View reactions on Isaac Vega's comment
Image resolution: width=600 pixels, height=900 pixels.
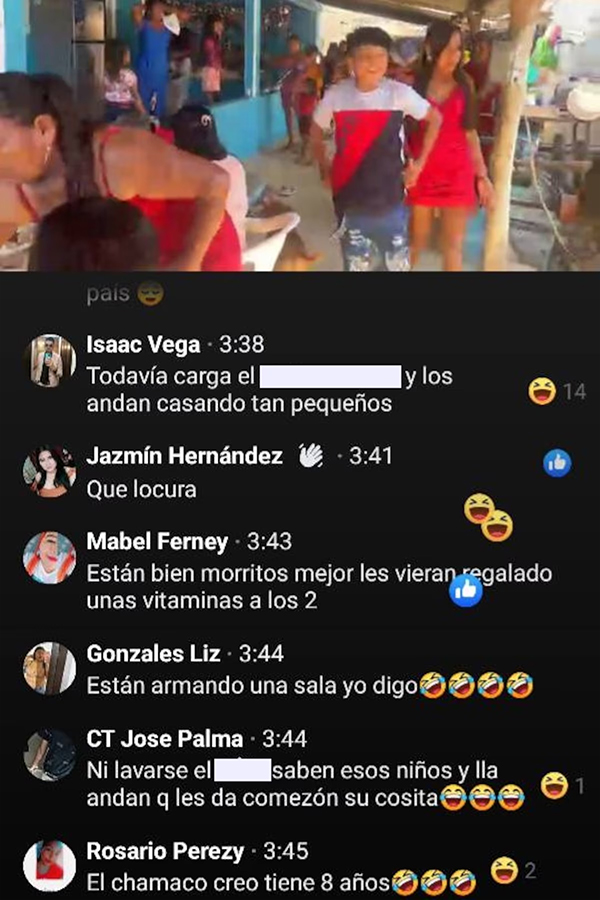tap(556, 391)
